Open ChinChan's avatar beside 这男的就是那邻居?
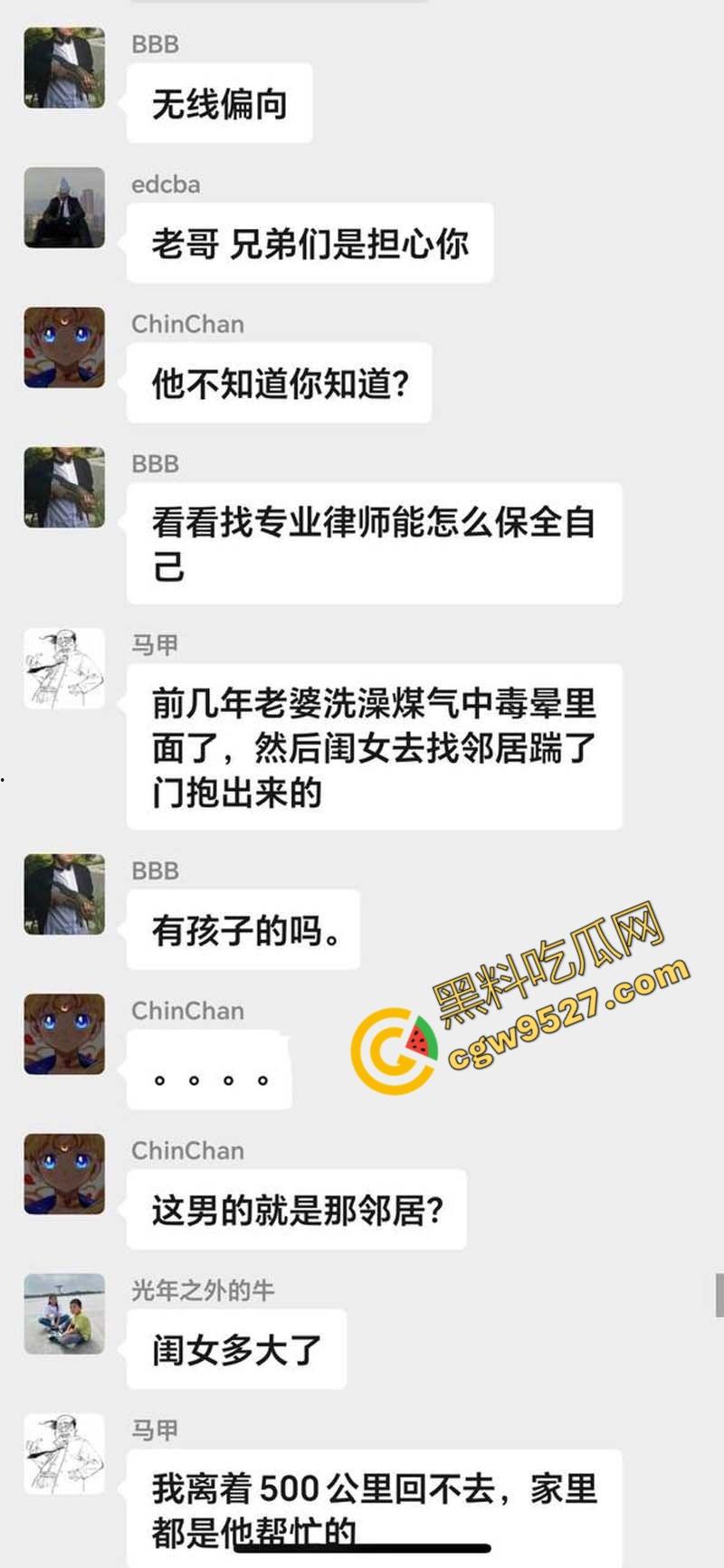 click(63, 1174)
